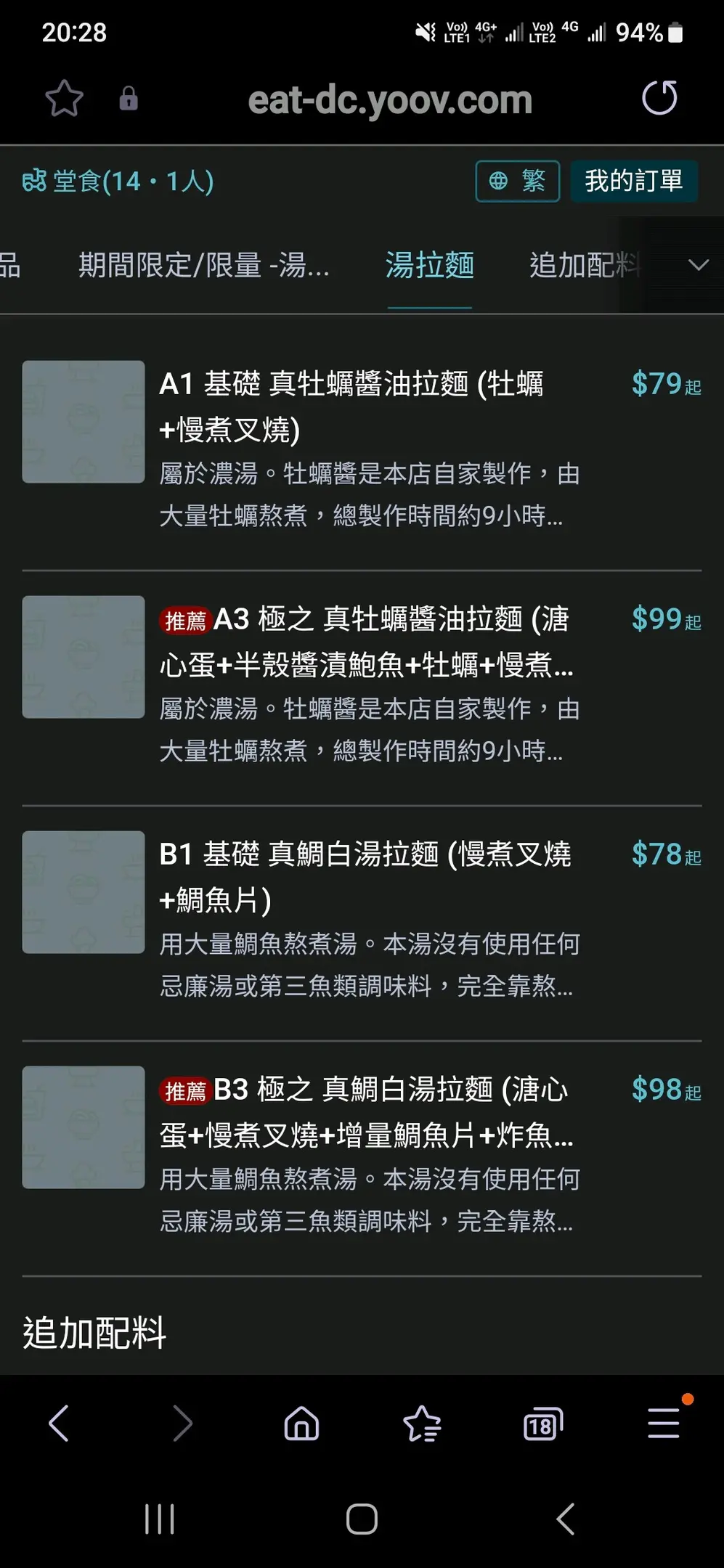Screen dimensions: 724x1568
Task: Go back to the previous web page
Action: click(x=59, y=1424)
